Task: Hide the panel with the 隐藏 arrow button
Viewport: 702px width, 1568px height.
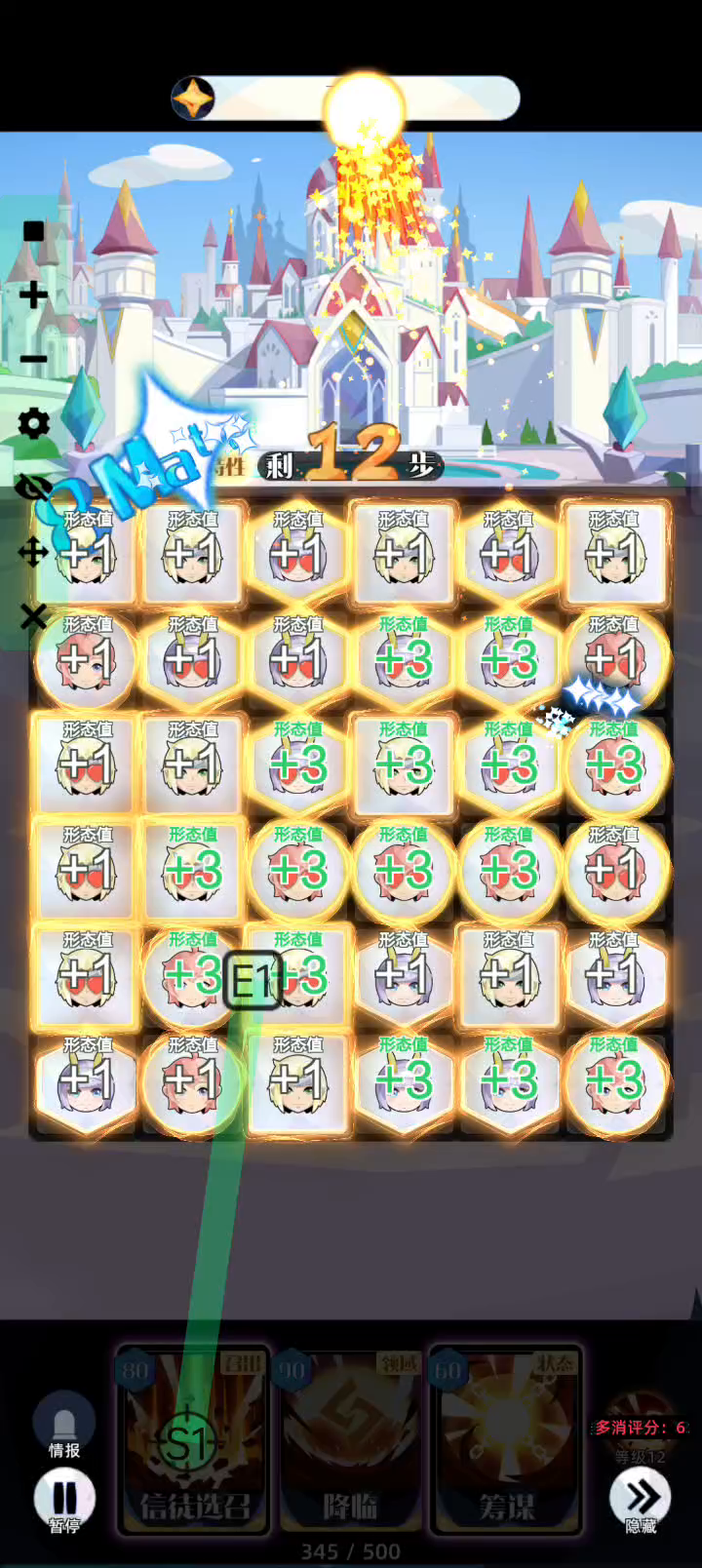Action: tap(641, 1500)
